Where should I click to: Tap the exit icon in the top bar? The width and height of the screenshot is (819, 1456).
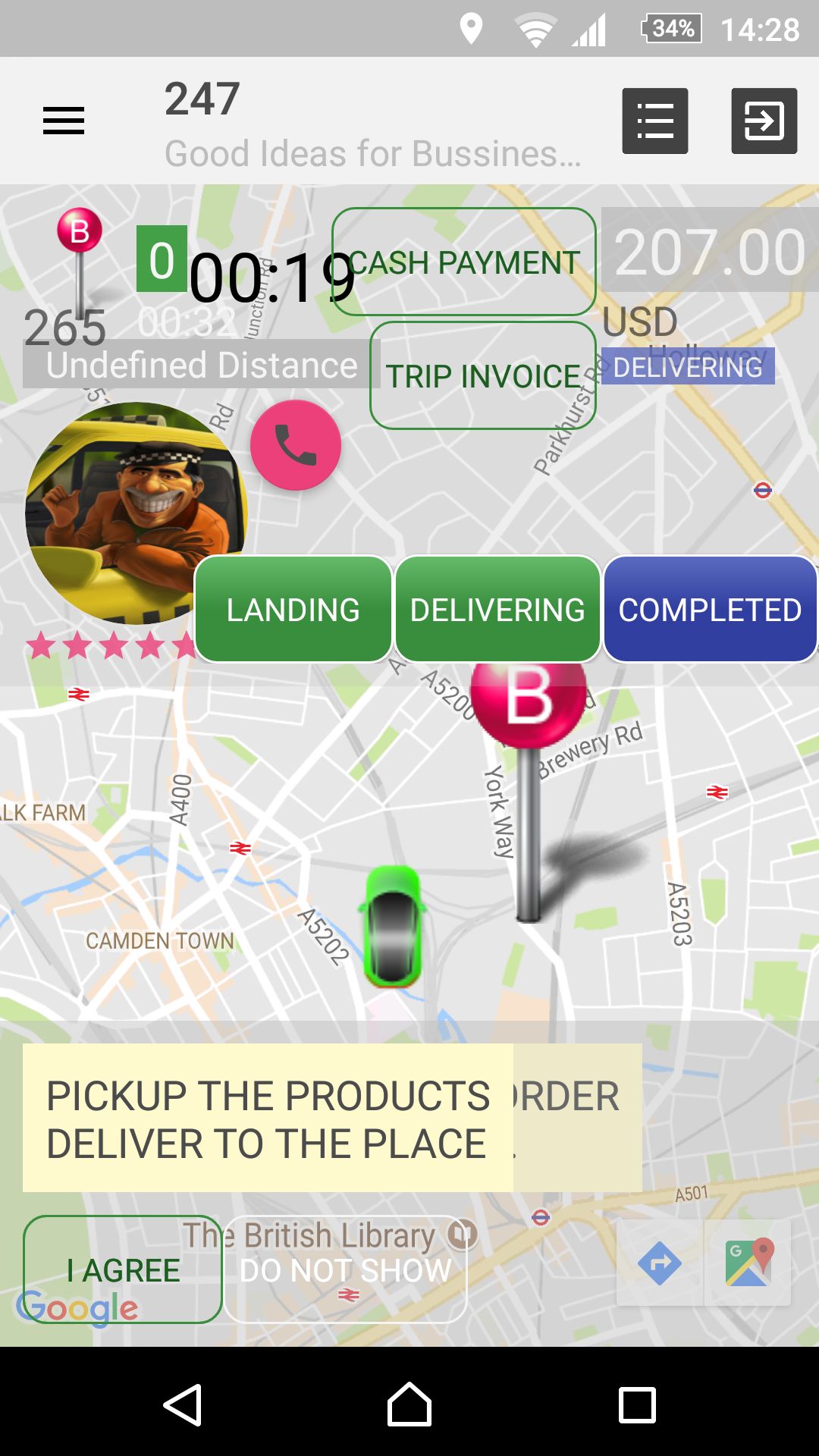[x=764, y=121]
